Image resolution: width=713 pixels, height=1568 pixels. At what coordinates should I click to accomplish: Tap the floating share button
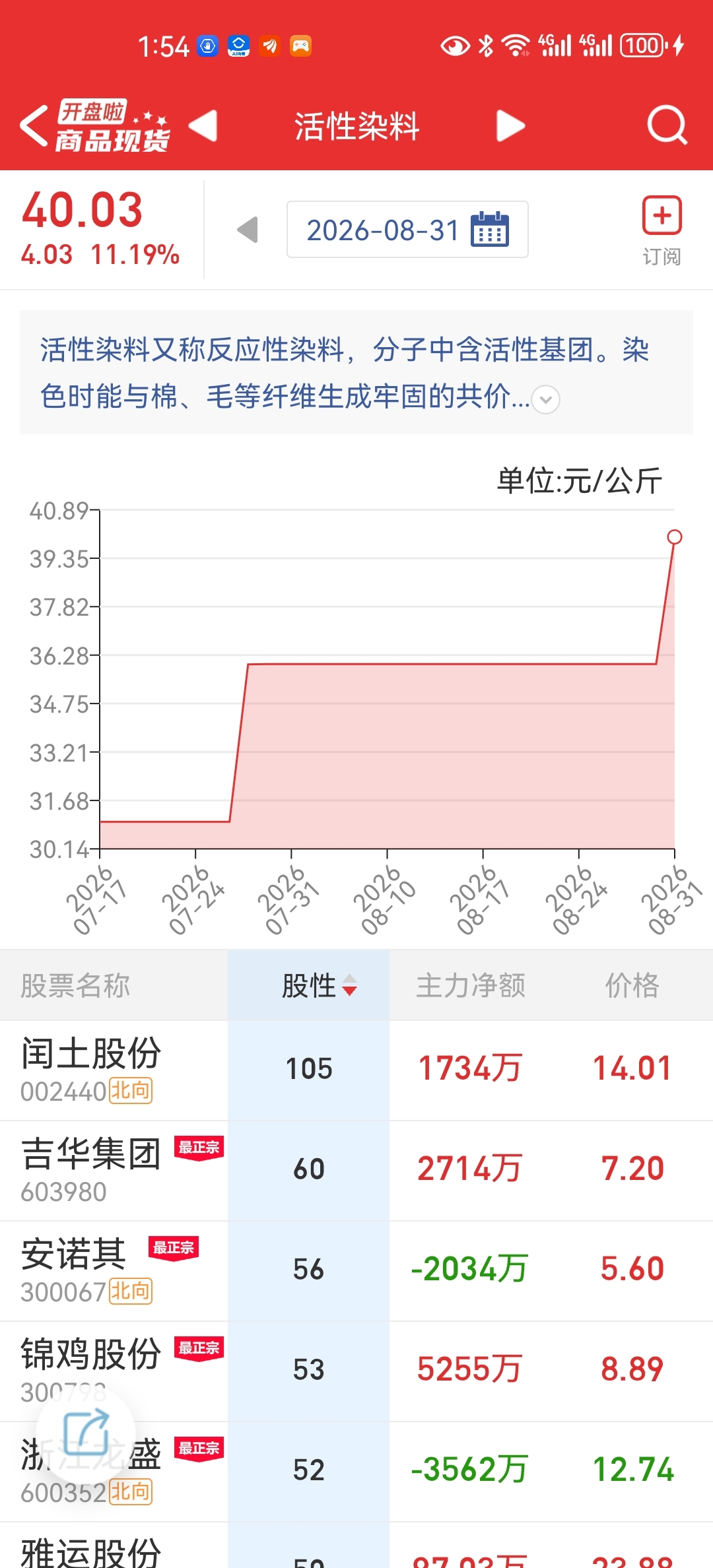pyautogui.click(x=86, y=1431)
